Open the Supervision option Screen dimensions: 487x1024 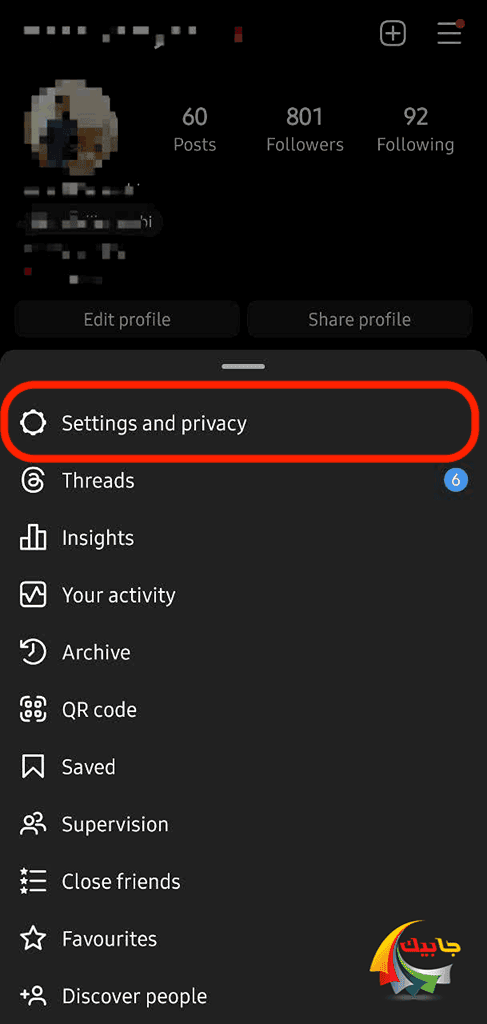pos(244,824)
